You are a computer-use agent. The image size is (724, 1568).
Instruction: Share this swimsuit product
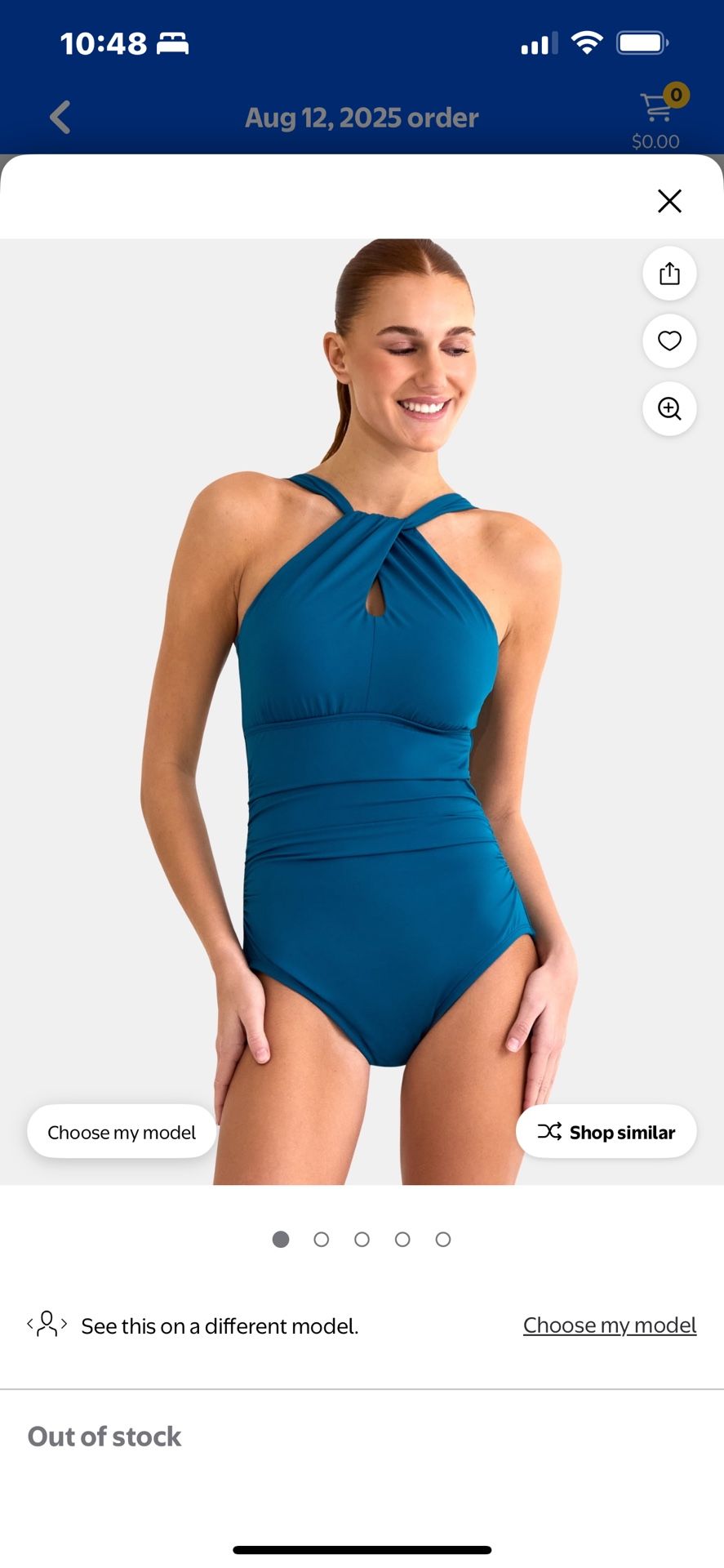[x=669, y=273]
